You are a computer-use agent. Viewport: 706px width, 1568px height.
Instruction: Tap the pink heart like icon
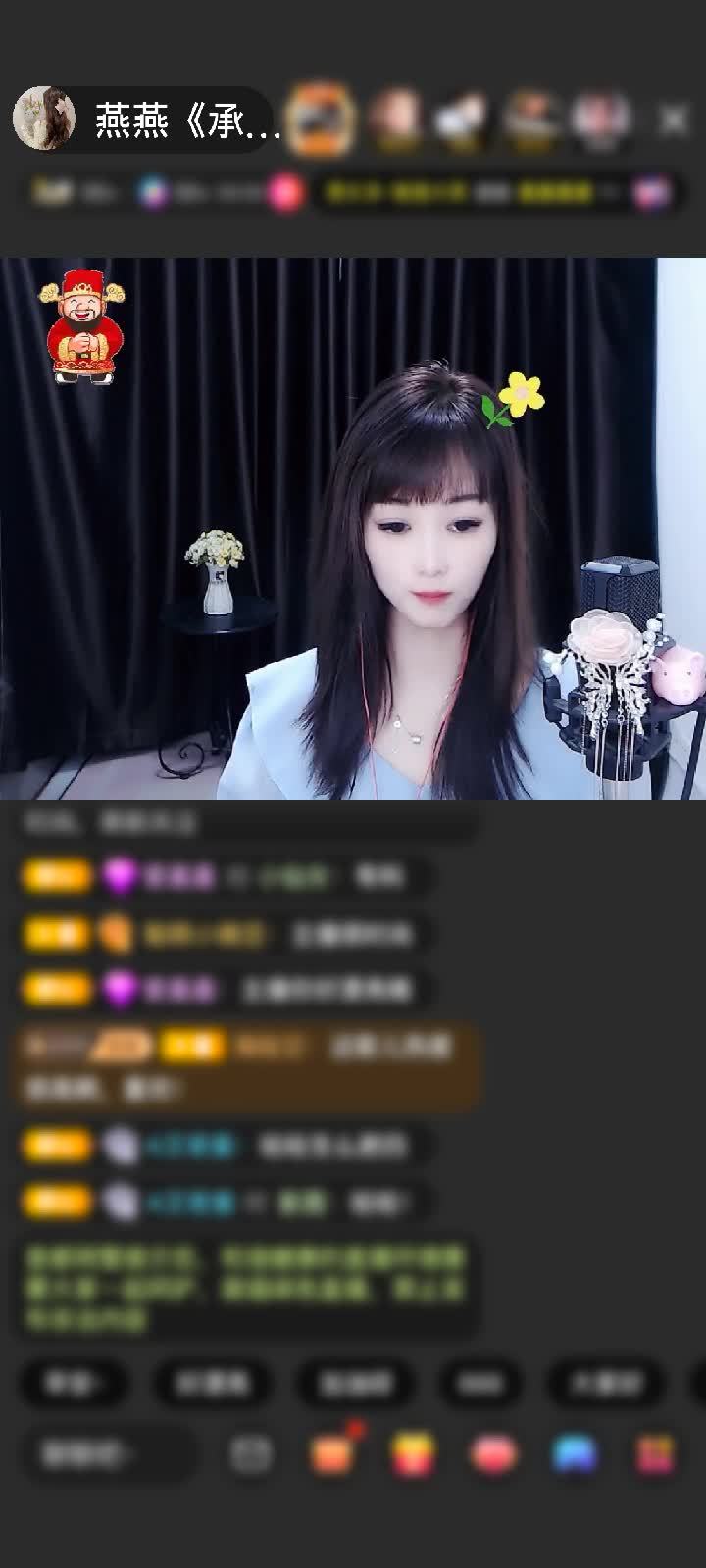coord(494,1454)
